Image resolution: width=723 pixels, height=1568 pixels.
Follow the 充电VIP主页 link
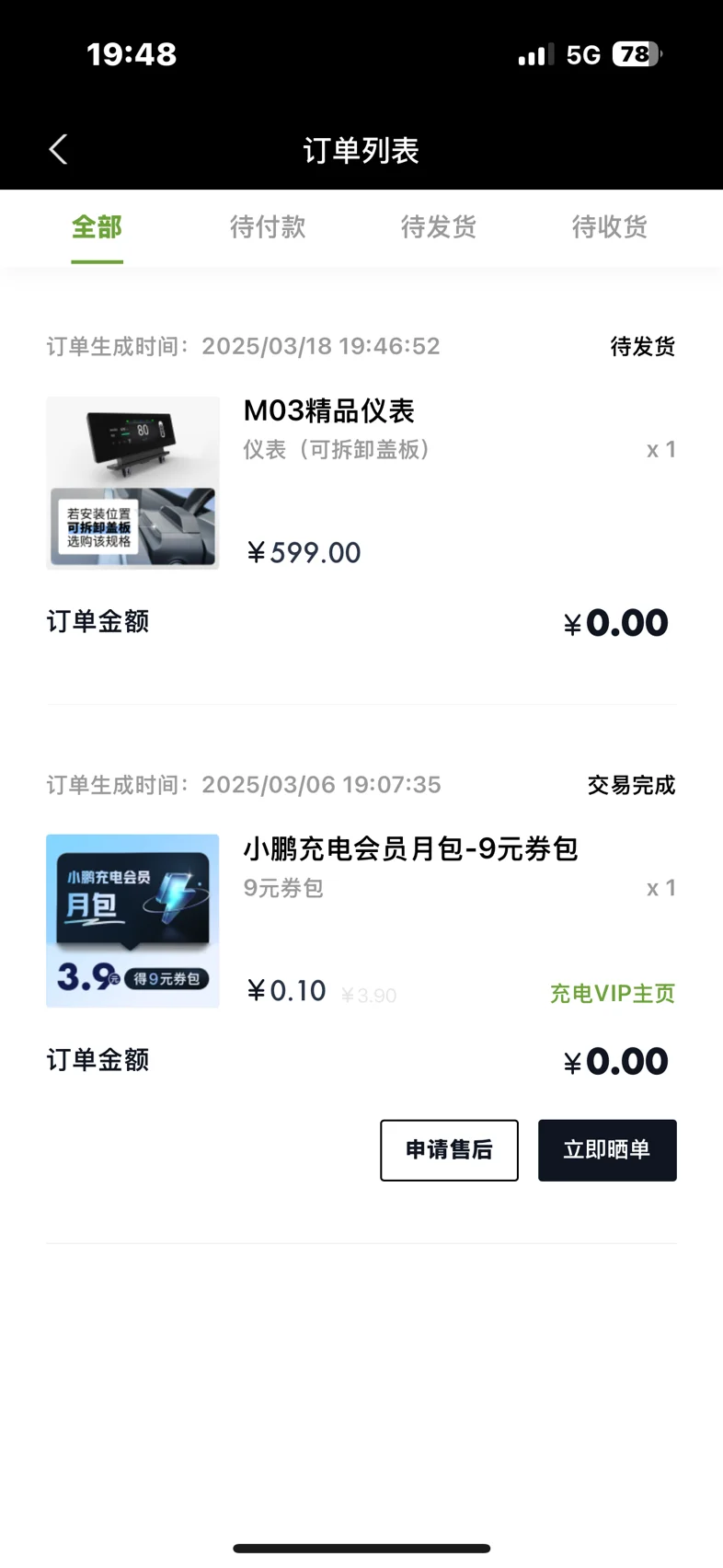point(612,994)
